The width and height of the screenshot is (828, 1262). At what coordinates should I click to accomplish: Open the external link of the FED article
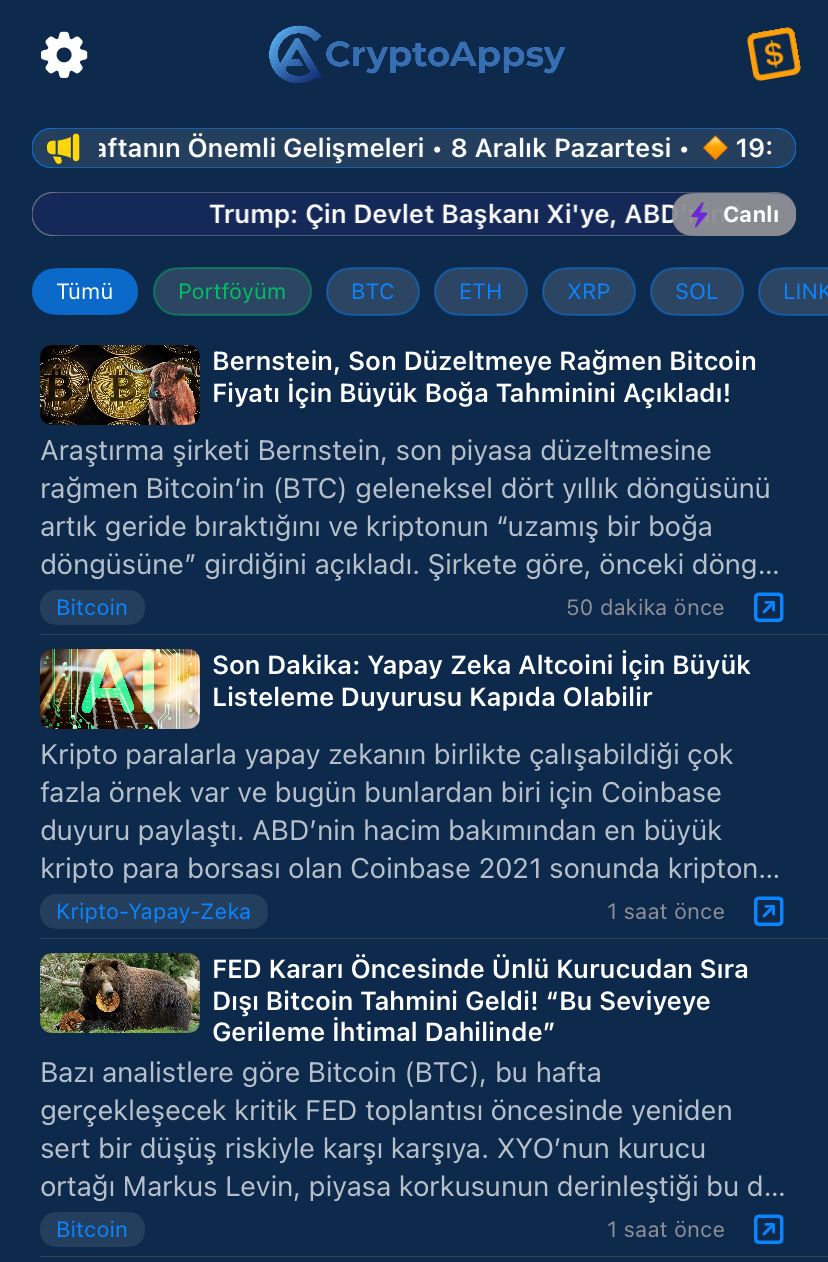coord(768,1229)
